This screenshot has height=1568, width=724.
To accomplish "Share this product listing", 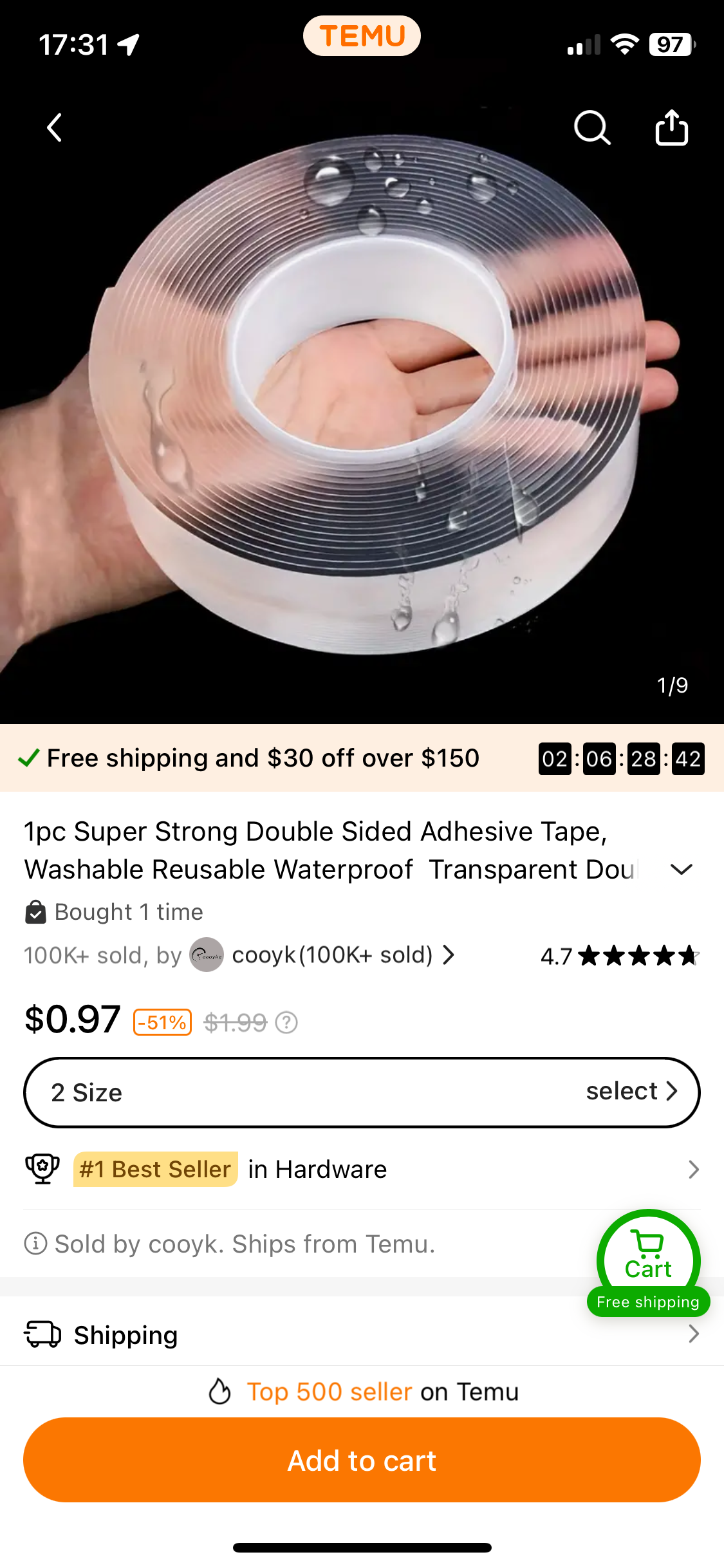I will click(x=671, y=127).
